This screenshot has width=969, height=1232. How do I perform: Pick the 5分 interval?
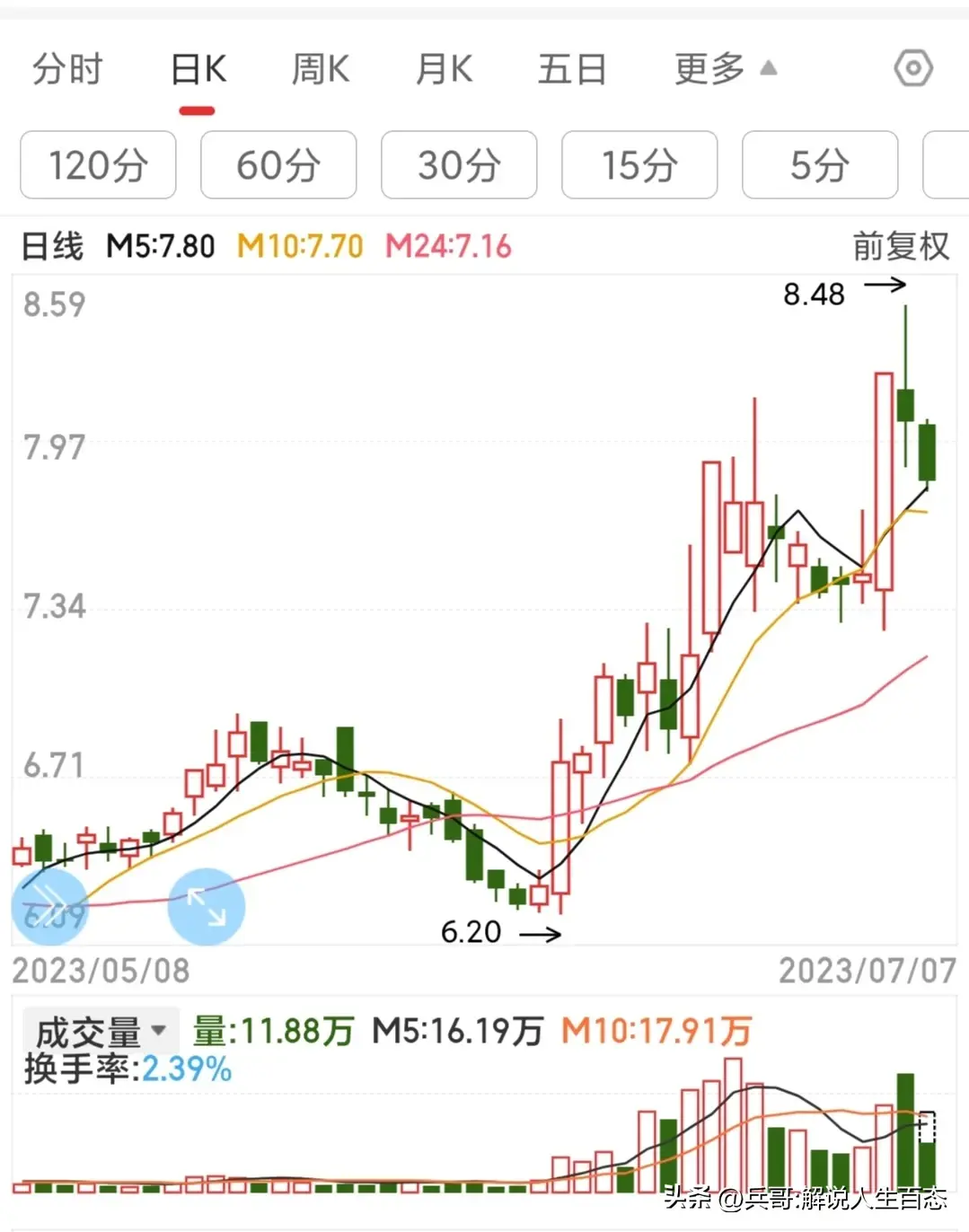click(x=820, y=165)
